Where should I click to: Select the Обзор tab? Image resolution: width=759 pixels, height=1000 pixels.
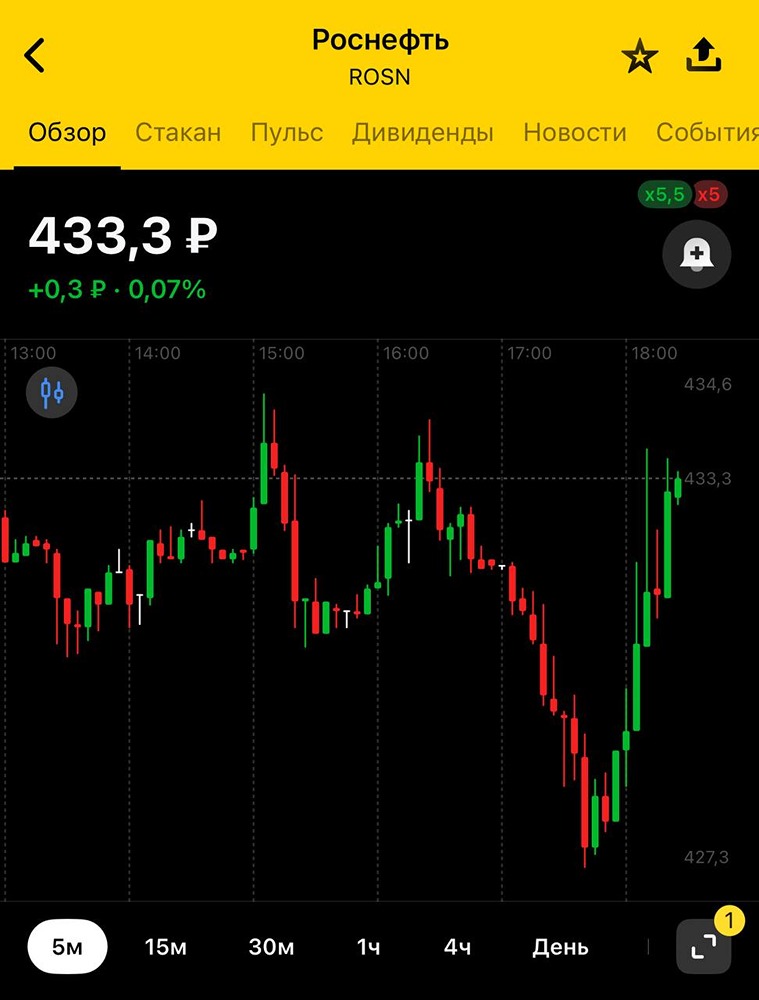[x=67, y=132]
